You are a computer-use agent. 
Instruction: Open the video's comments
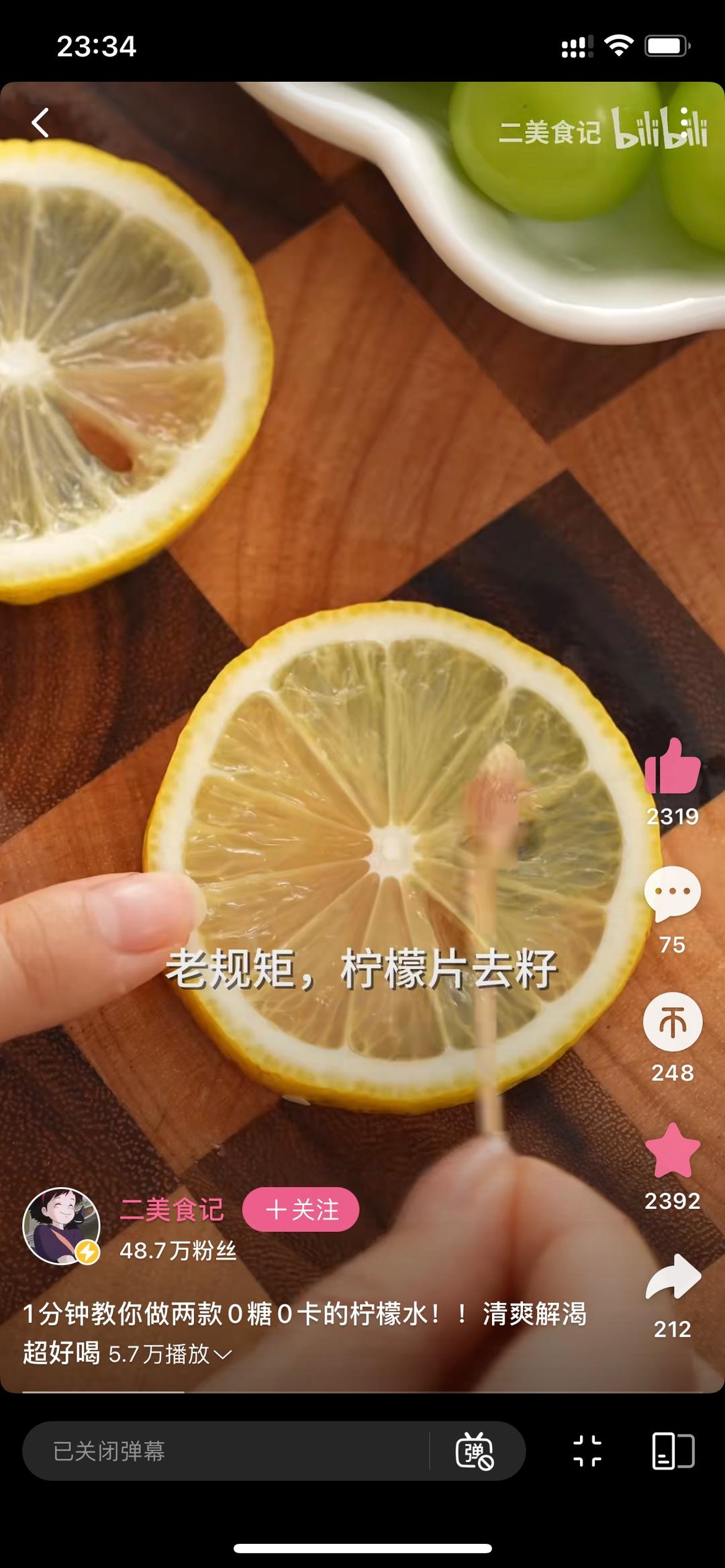click(x=673, y=894)
